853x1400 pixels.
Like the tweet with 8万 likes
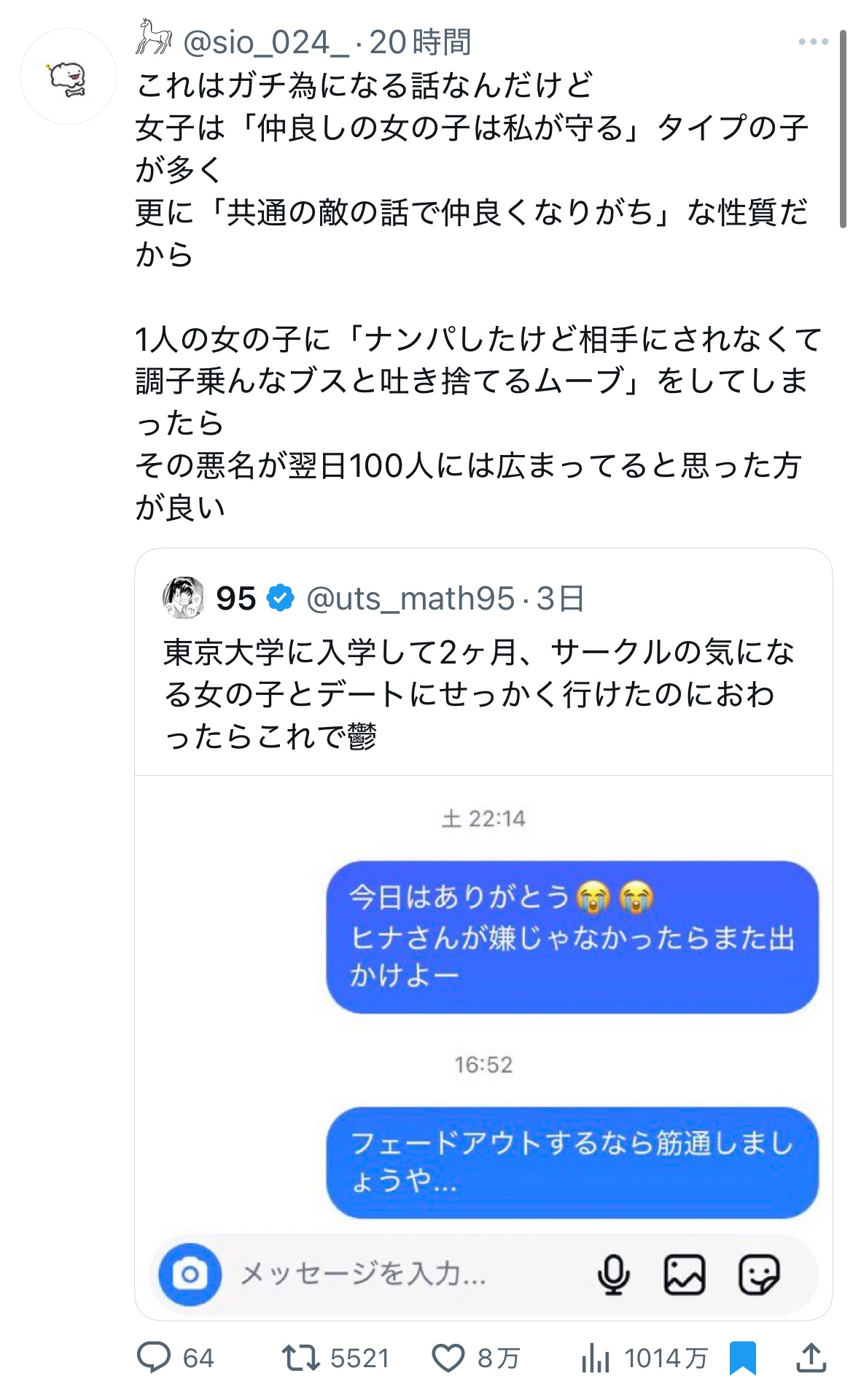448,1358
